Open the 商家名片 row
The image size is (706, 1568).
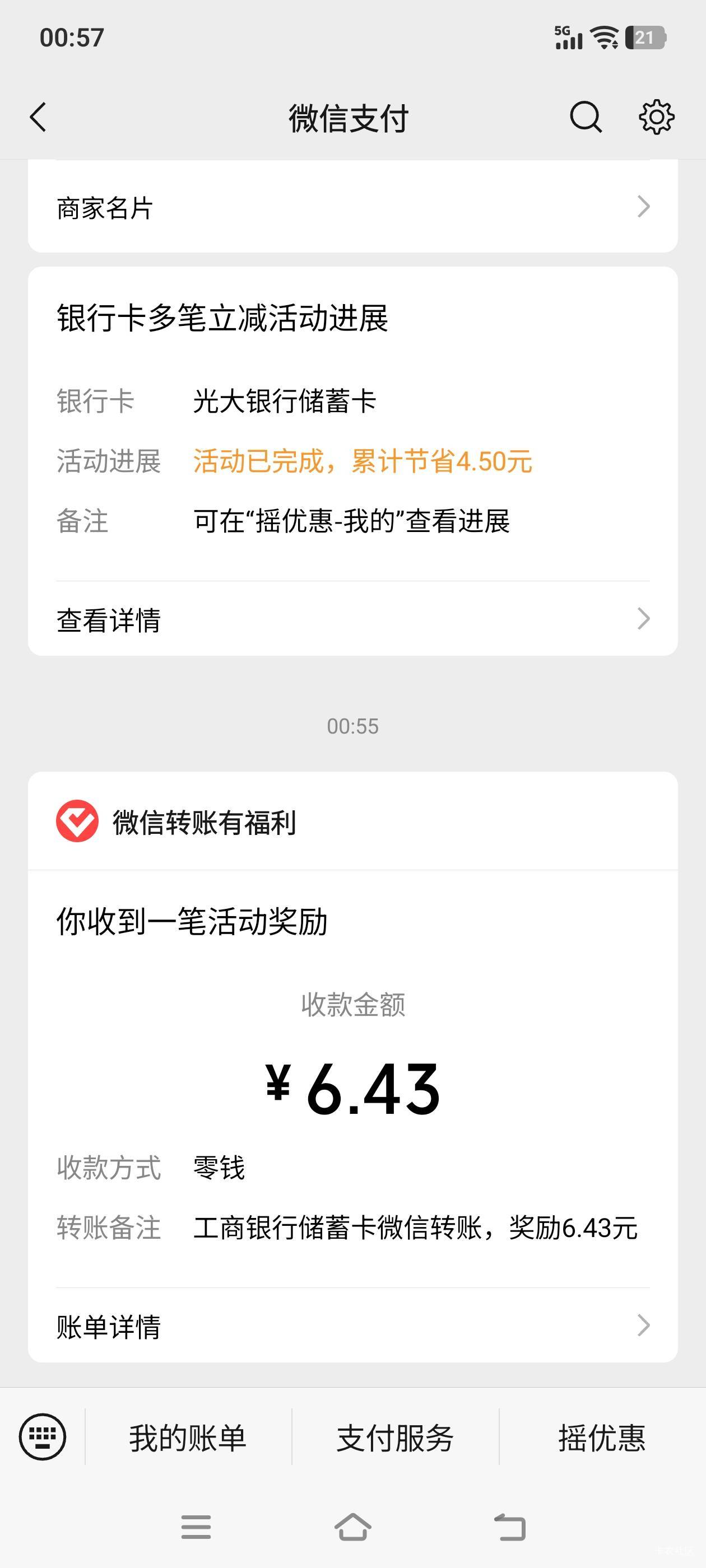[x=352, y=208]
